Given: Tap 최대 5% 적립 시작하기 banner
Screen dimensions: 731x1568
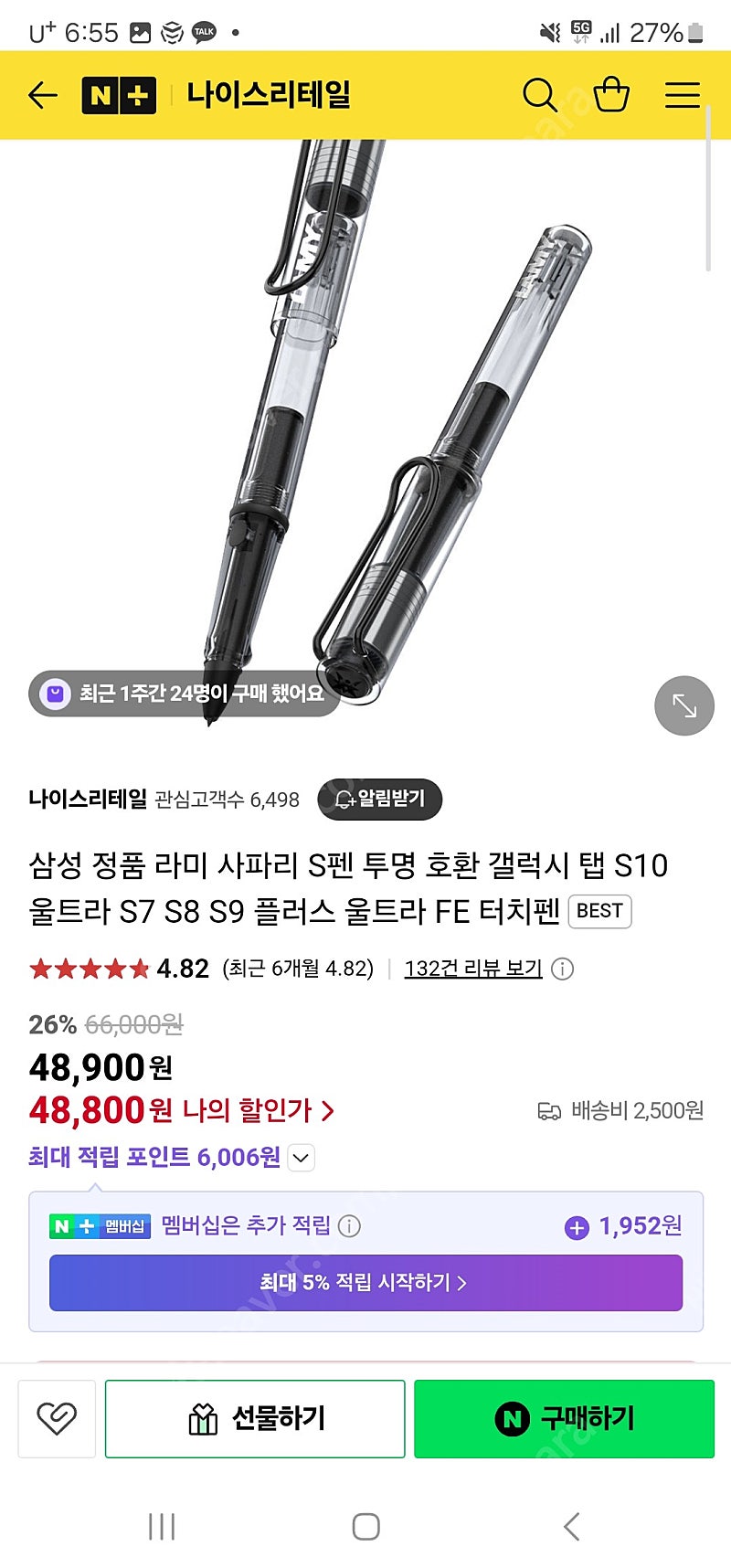Looking at the screenshot, I should [365, 1283].
